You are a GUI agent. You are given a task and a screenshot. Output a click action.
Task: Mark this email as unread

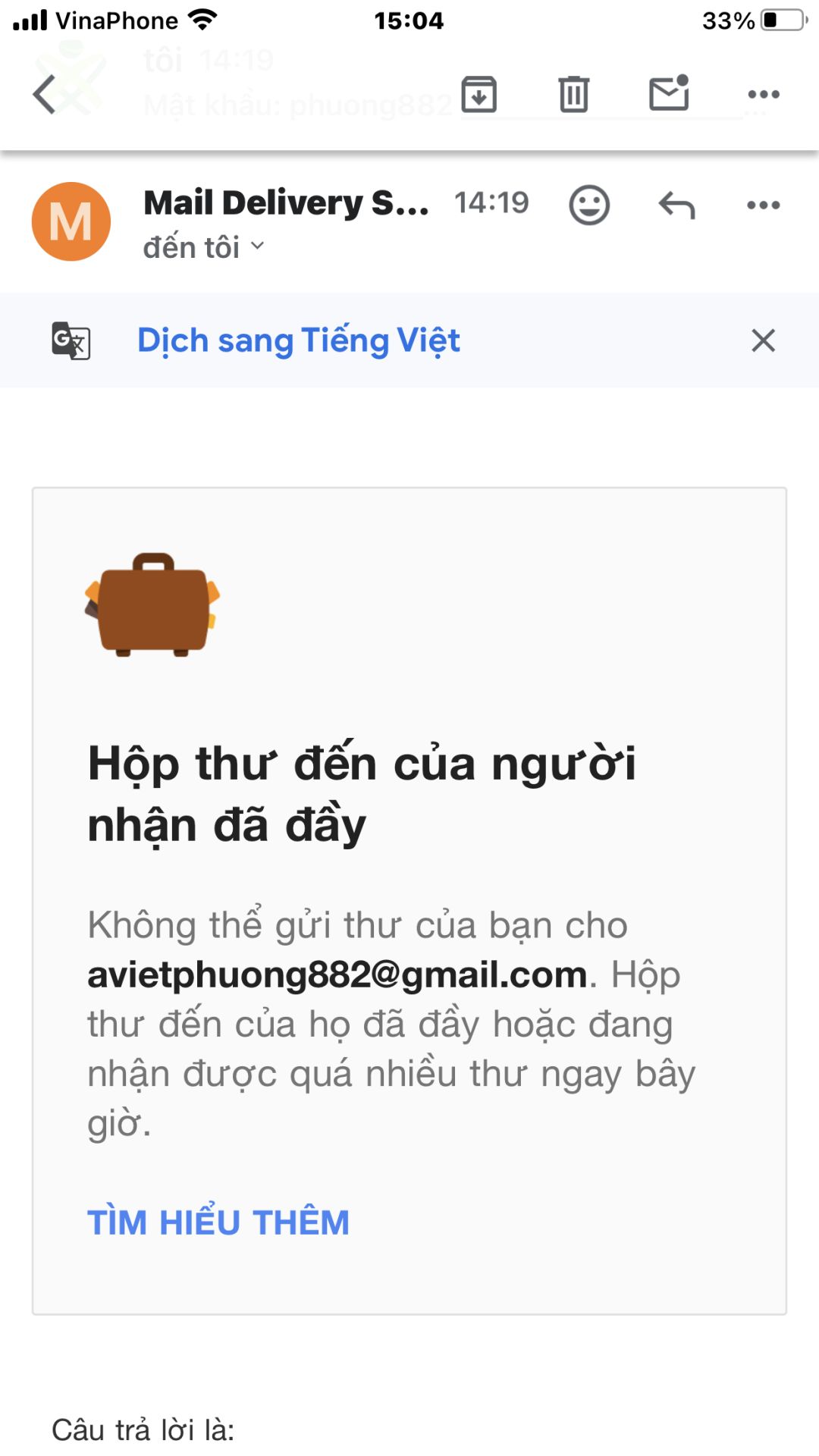tap(669, 94)
